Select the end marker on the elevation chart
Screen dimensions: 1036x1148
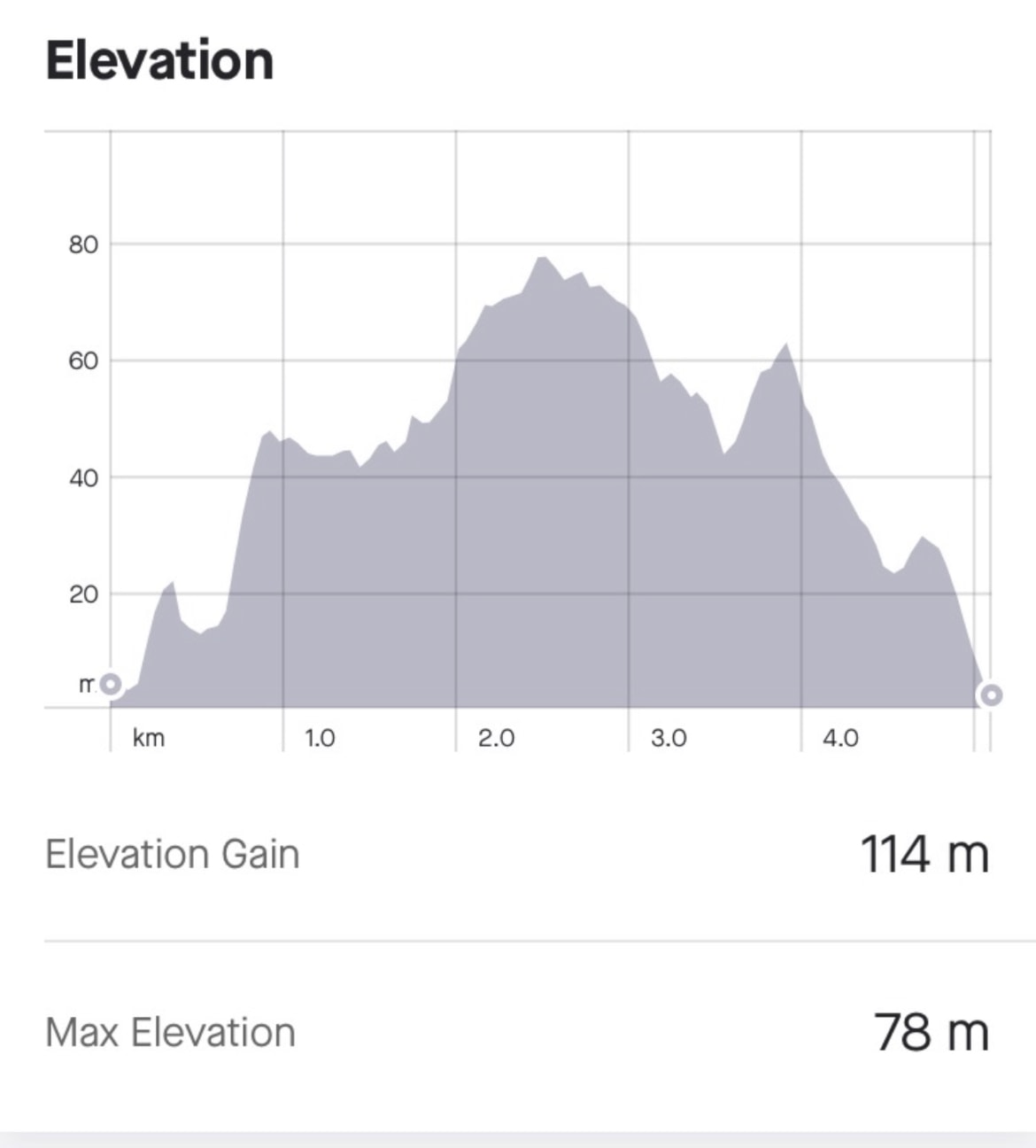(x=991, y=694)
